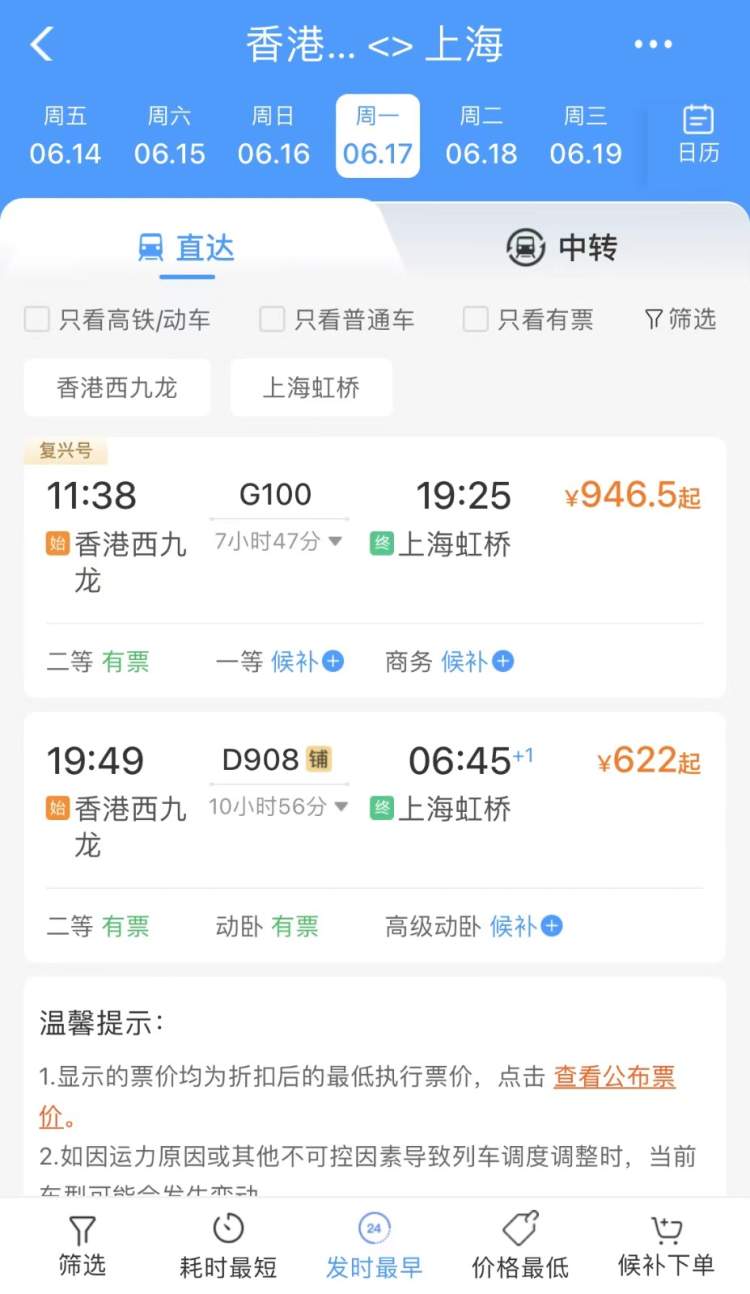The width and height of the screenshot is (750, 1294).
Task: Open the 查看公布票价 link
Action: (x=614, y=1077)
